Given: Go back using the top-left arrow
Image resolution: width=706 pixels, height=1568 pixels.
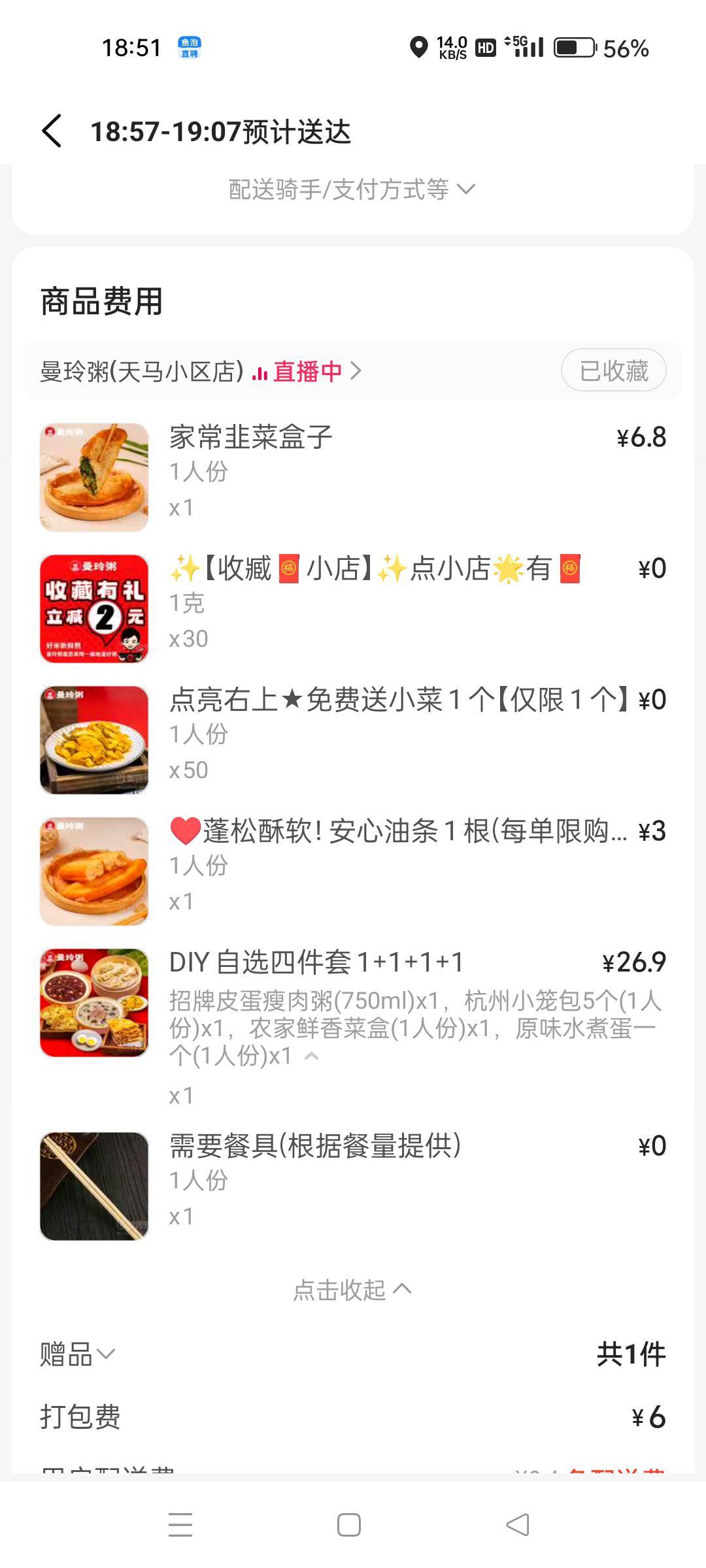Looking at the screenshot, I should tap(52, 131).
